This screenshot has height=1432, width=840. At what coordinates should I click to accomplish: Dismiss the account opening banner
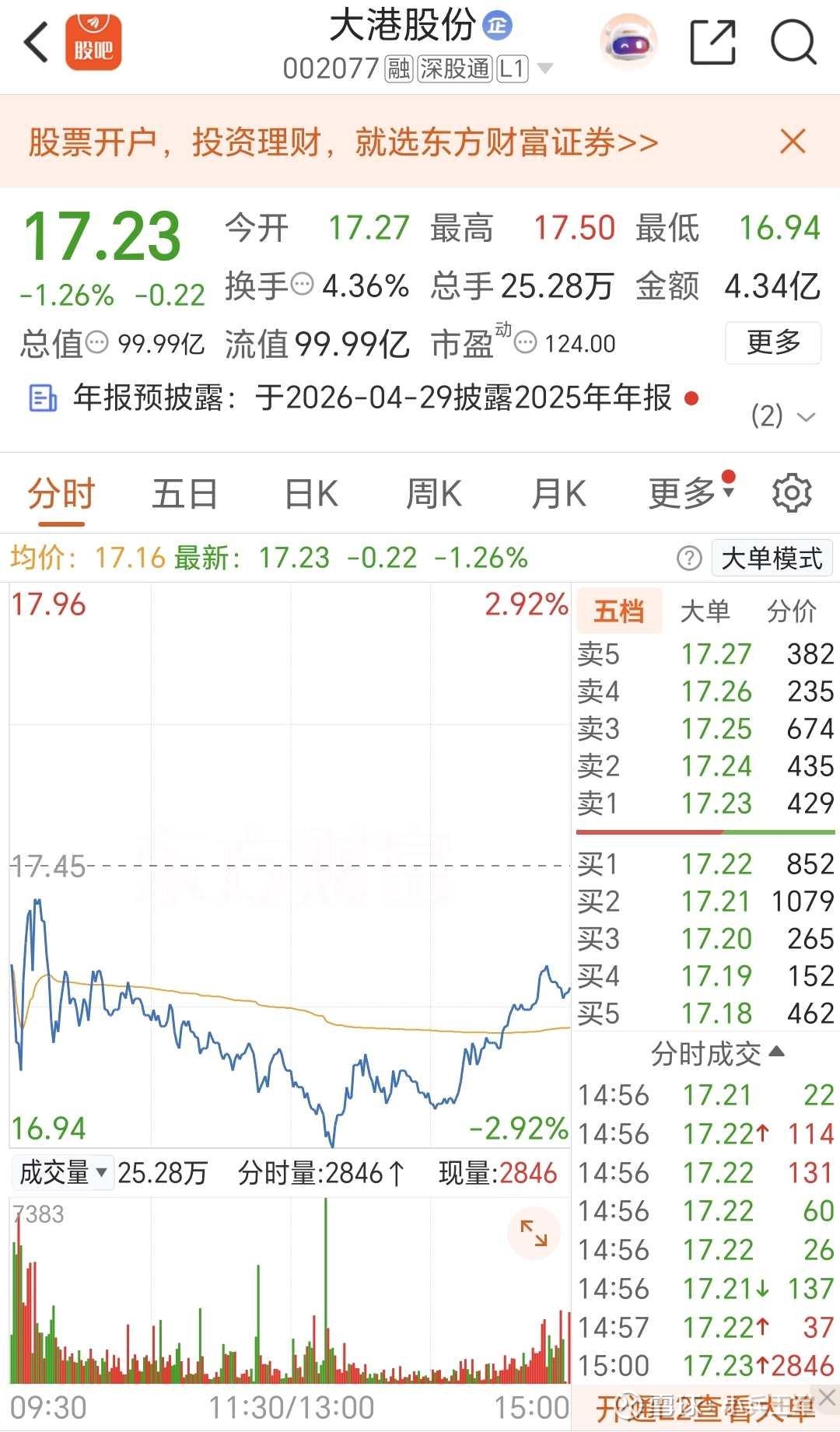point(793,142)
